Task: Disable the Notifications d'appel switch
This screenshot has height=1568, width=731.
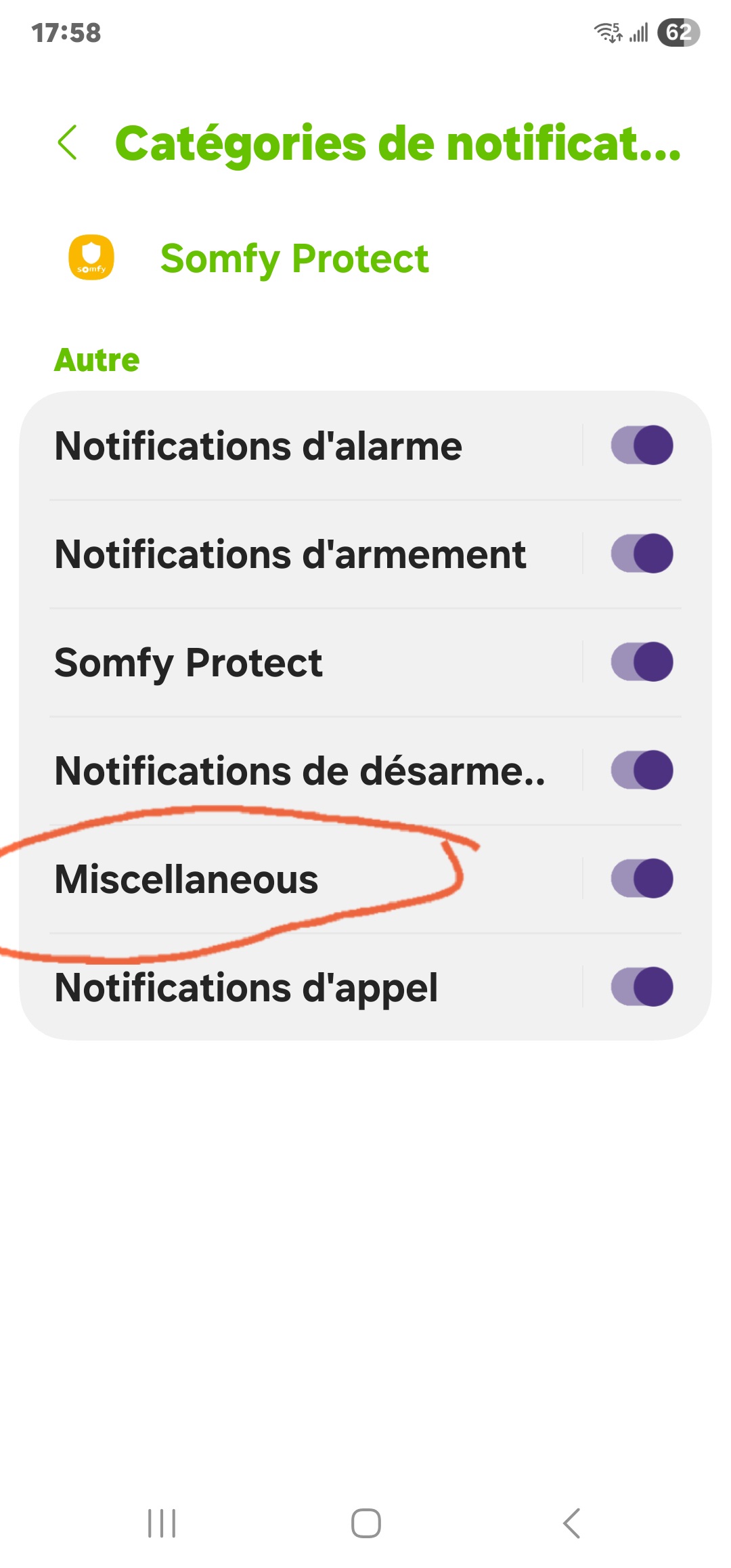Action: (642, 987)
